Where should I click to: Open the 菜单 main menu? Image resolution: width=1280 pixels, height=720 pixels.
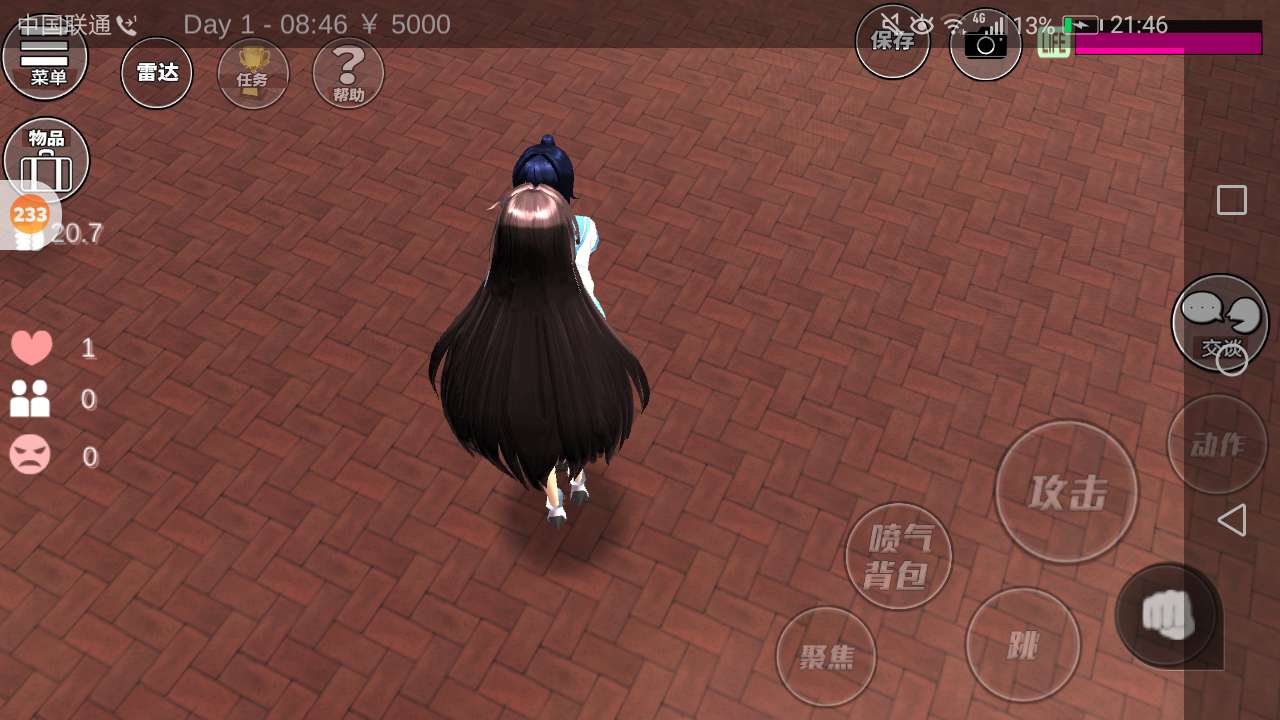(x=45, y=58)
